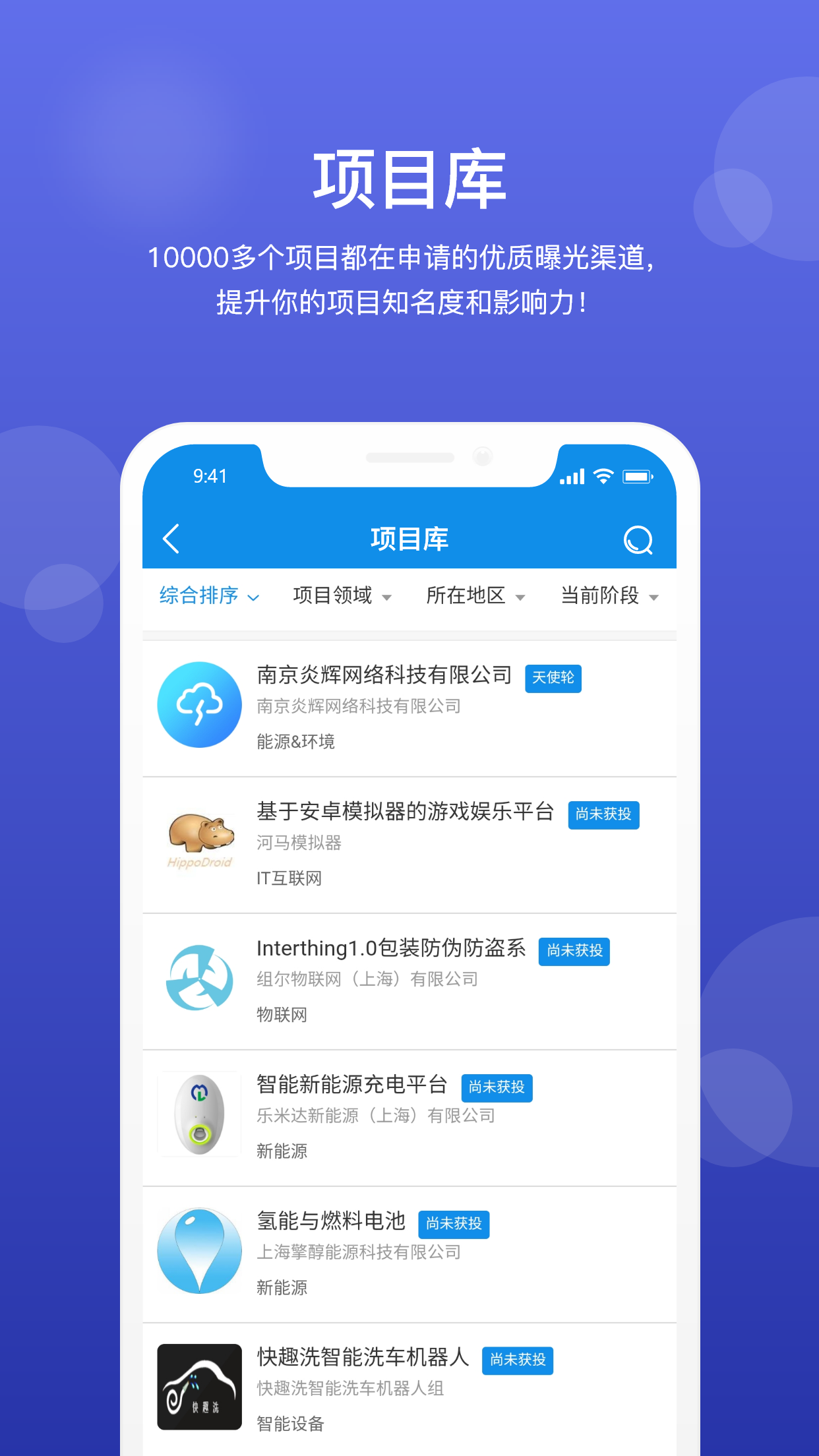Expand the 项目领域 filter dropdown

coord(344,595)
